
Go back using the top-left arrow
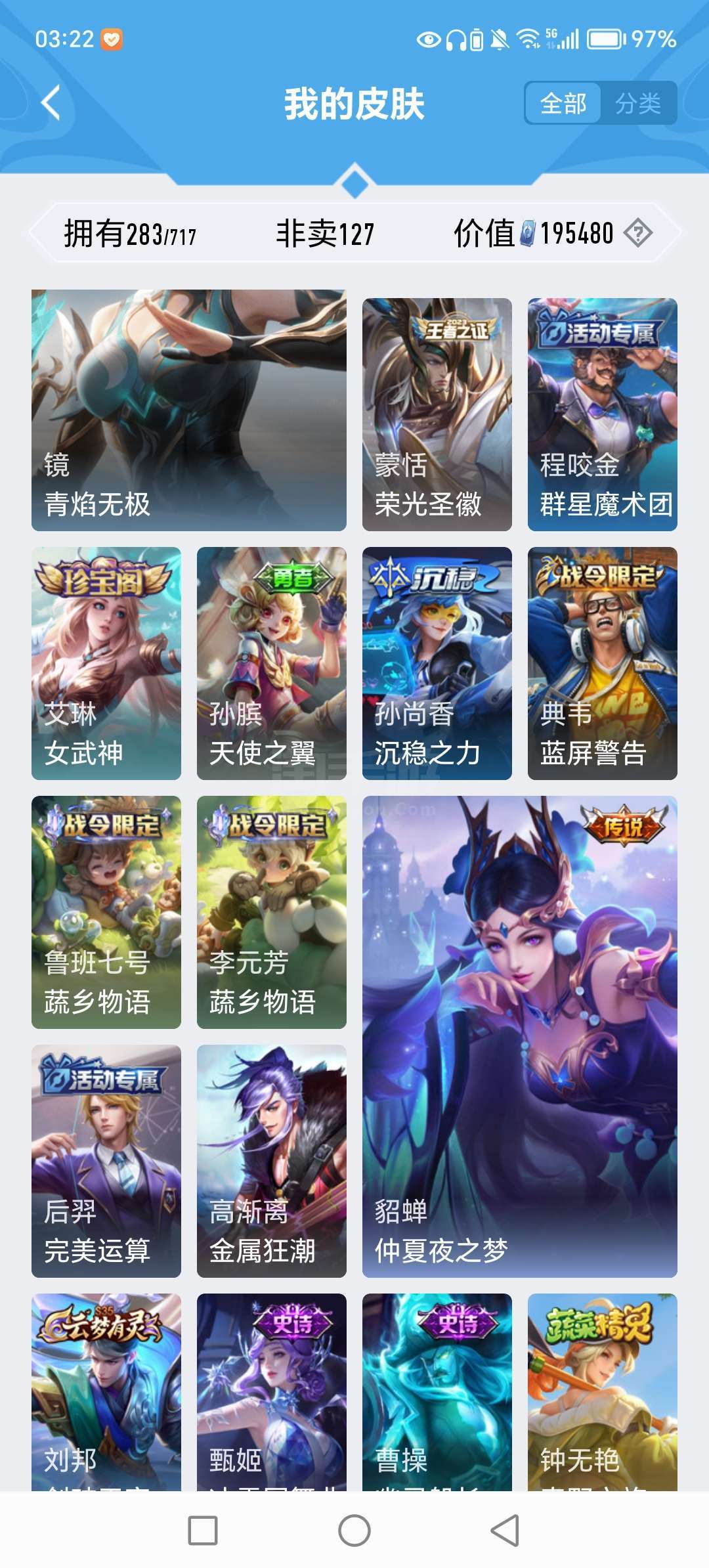pyautogui.click(x=51, y=103)
